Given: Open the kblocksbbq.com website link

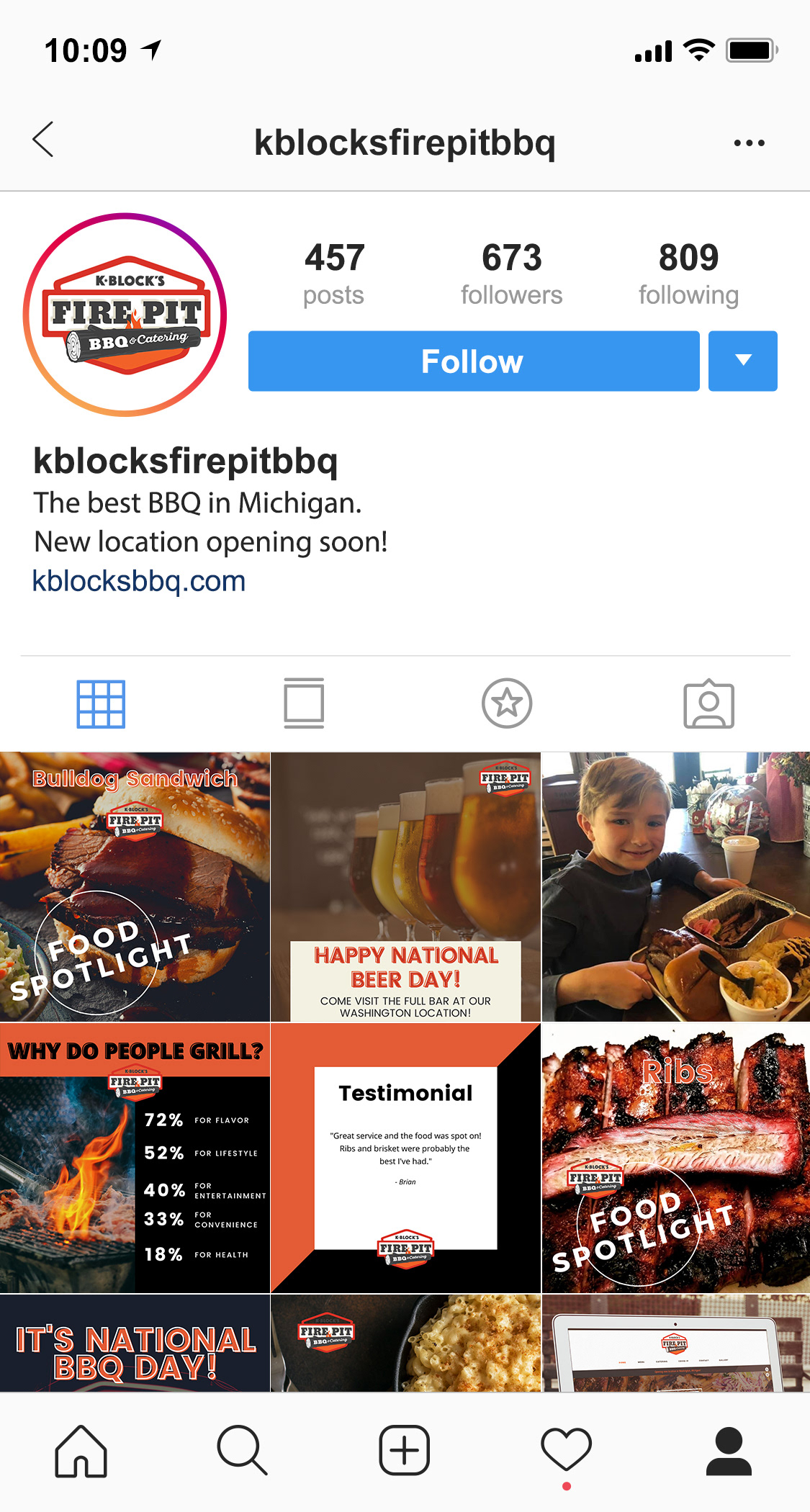Looking at the screenshot, I should point(139,581).
